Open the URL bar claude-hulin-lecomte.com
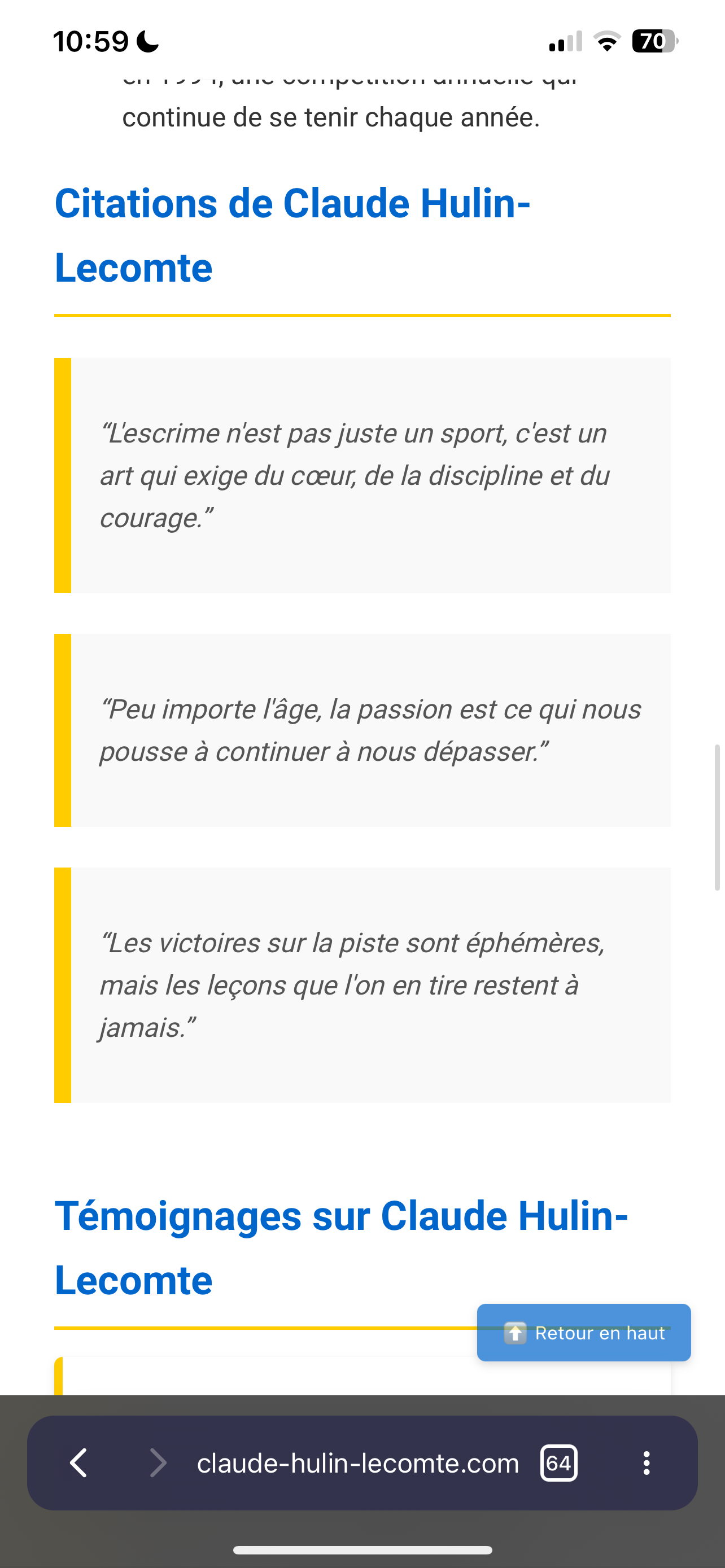This screenshot has height=1568, width=725. 357,1462
